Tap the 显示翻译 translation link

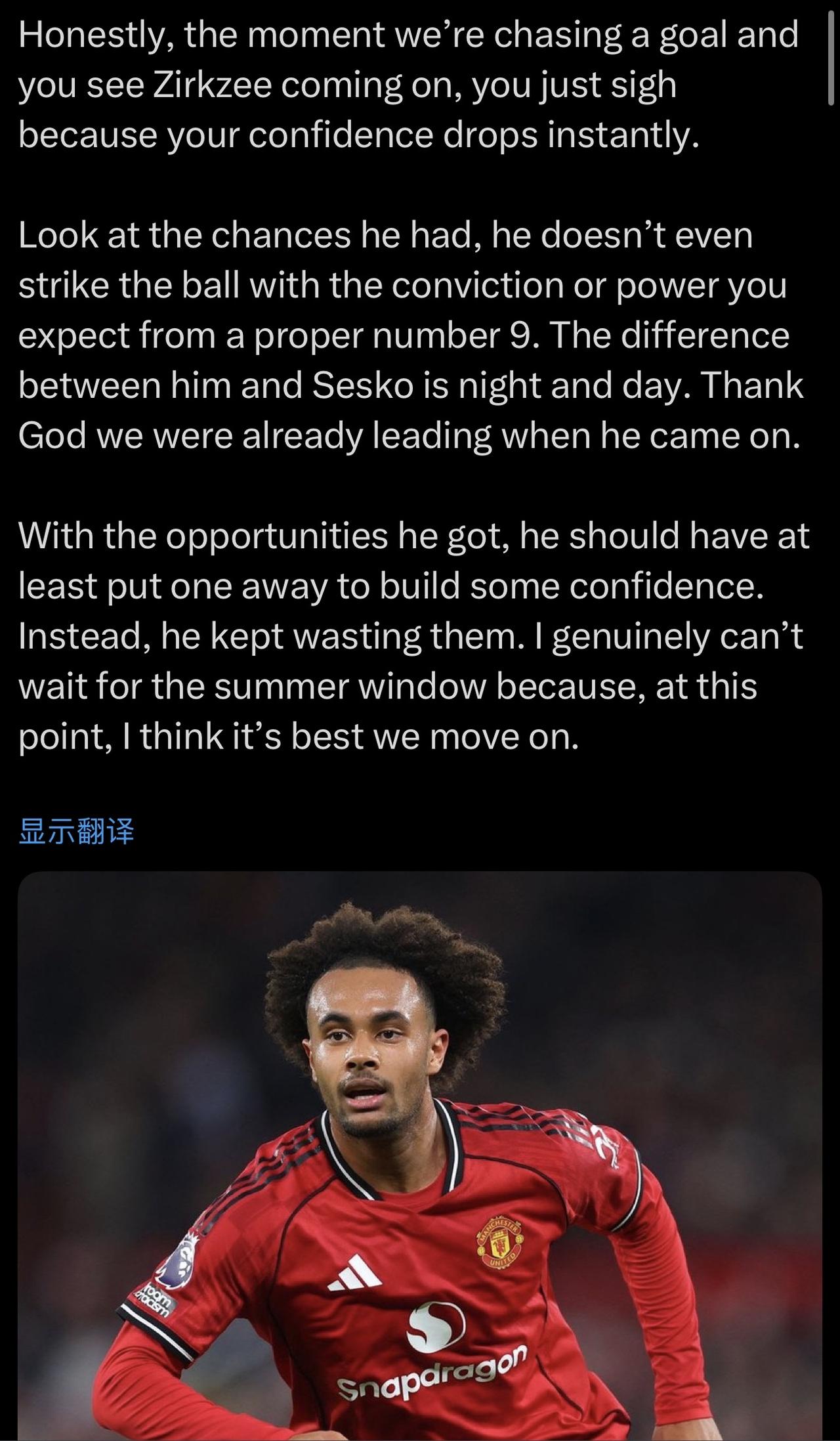coord(76,831)
